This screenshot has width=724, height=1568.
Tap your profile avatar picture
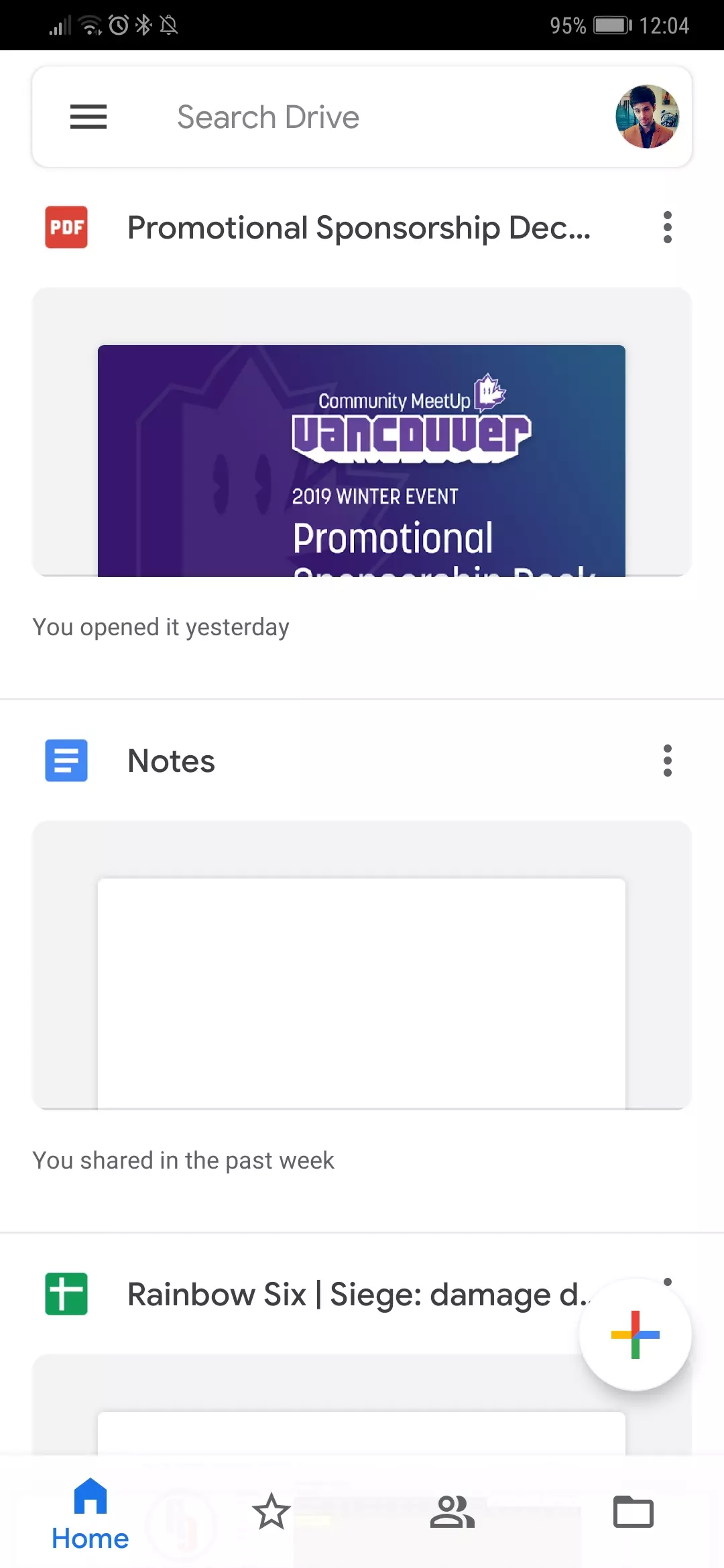(647, 117)
